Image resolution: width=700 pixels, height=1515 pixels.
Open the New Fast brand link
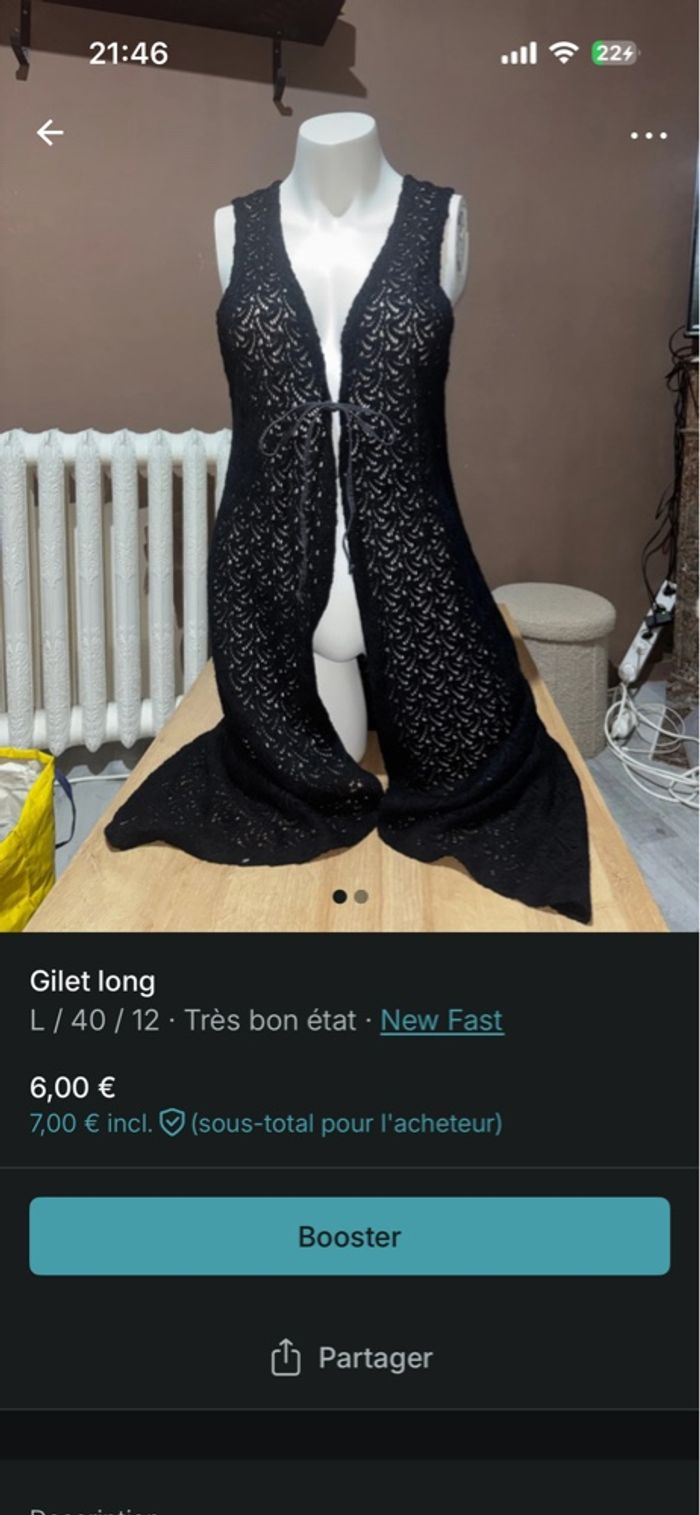click(x=441, y=1020)
